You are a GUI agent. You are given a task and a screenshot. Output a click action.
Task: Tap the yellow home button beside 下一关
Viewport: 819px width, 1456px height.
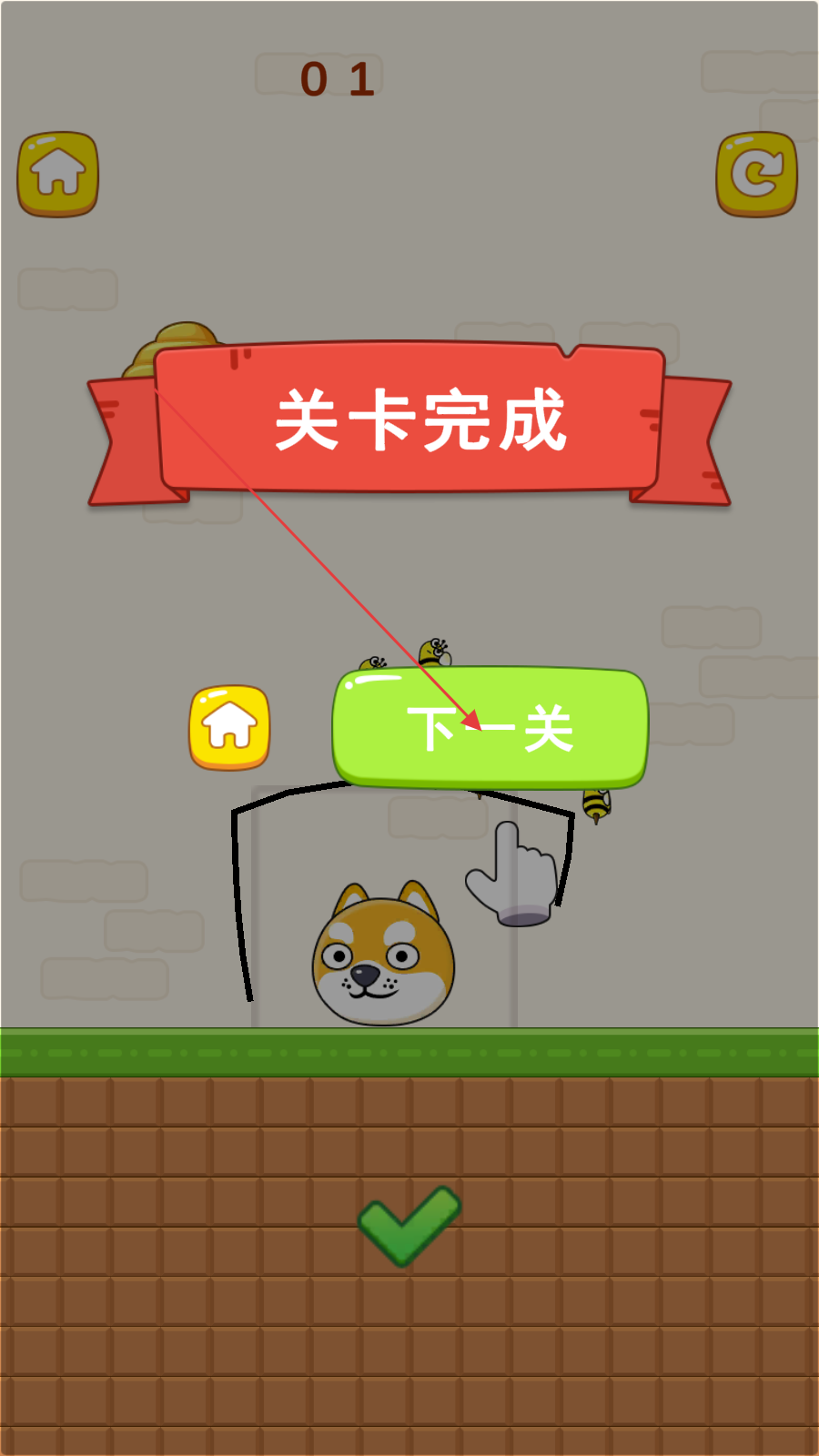[x=229, y=727]
